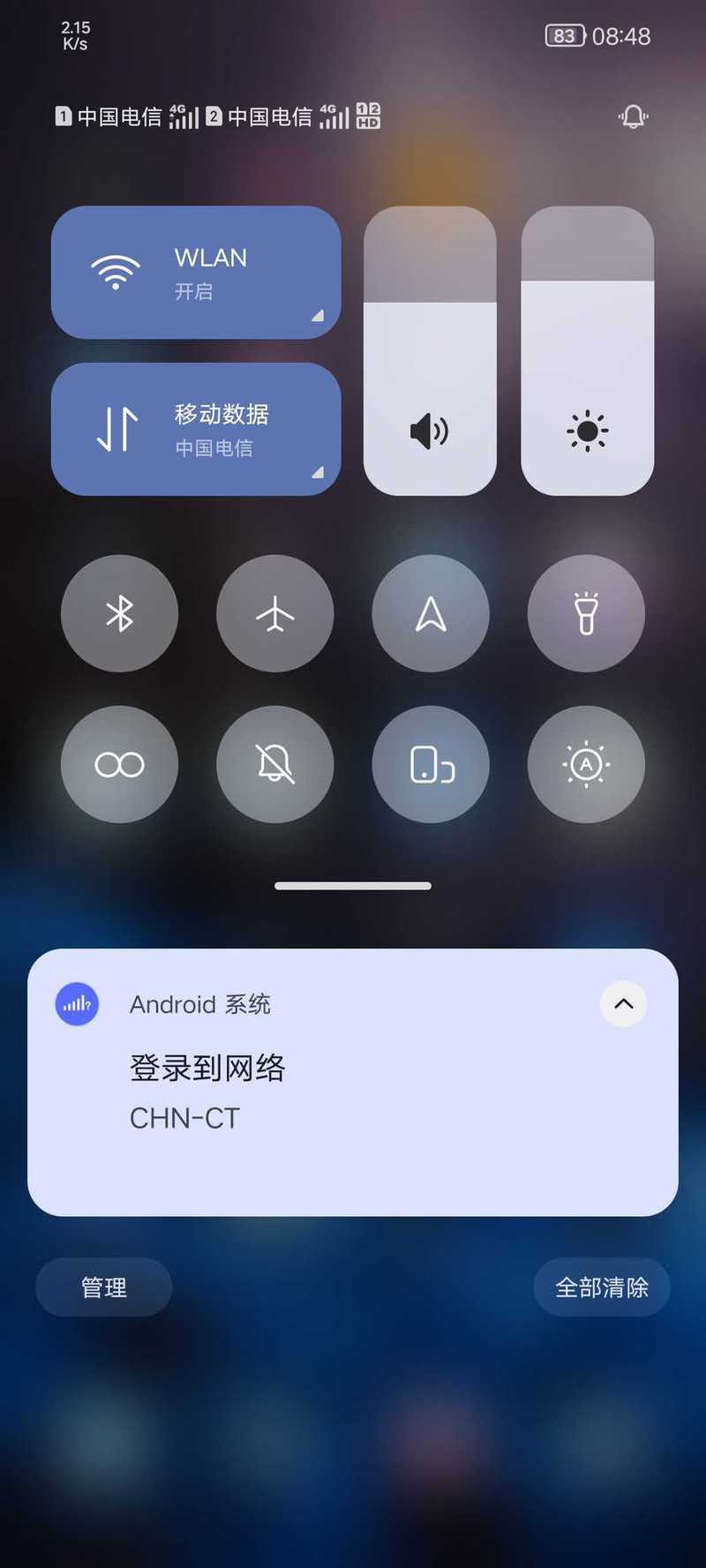Toggle location services arrow icon
The image size is (706, 1568).
431,613
